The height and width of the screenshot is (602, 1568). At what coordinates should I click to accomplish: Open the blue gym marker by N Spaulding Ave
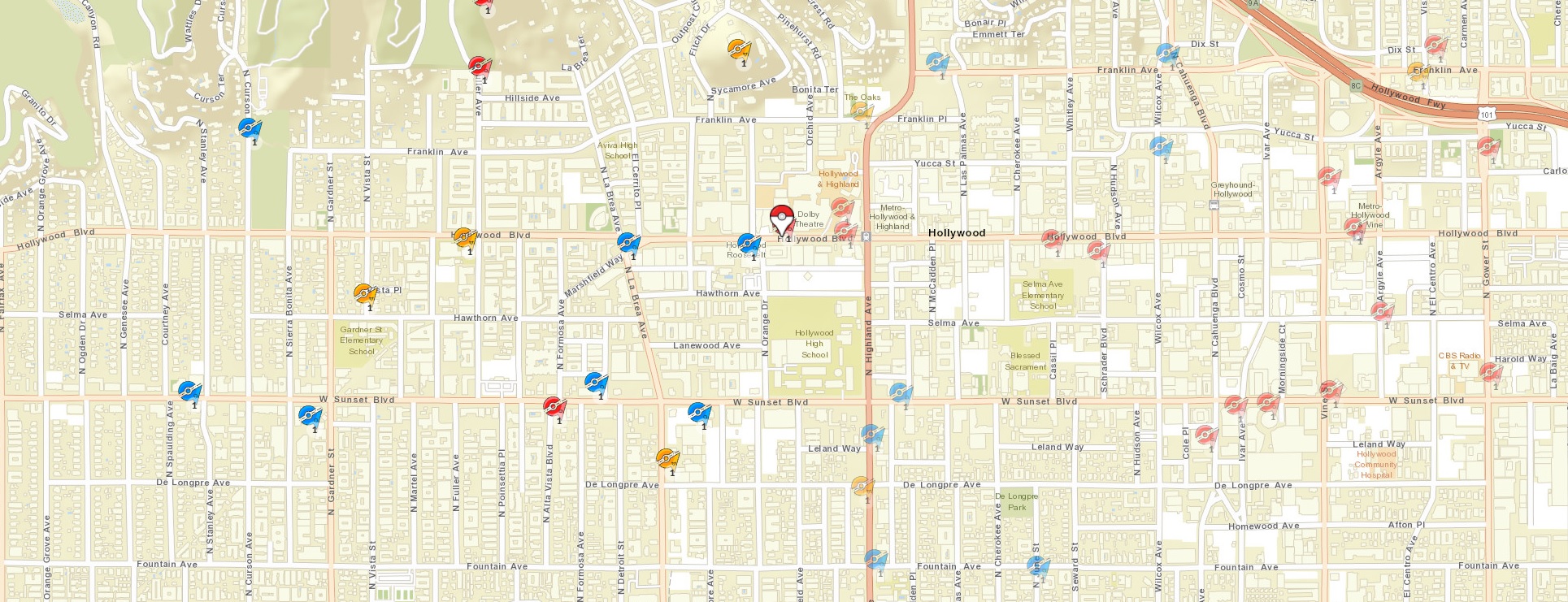click(x=189, y=391)
